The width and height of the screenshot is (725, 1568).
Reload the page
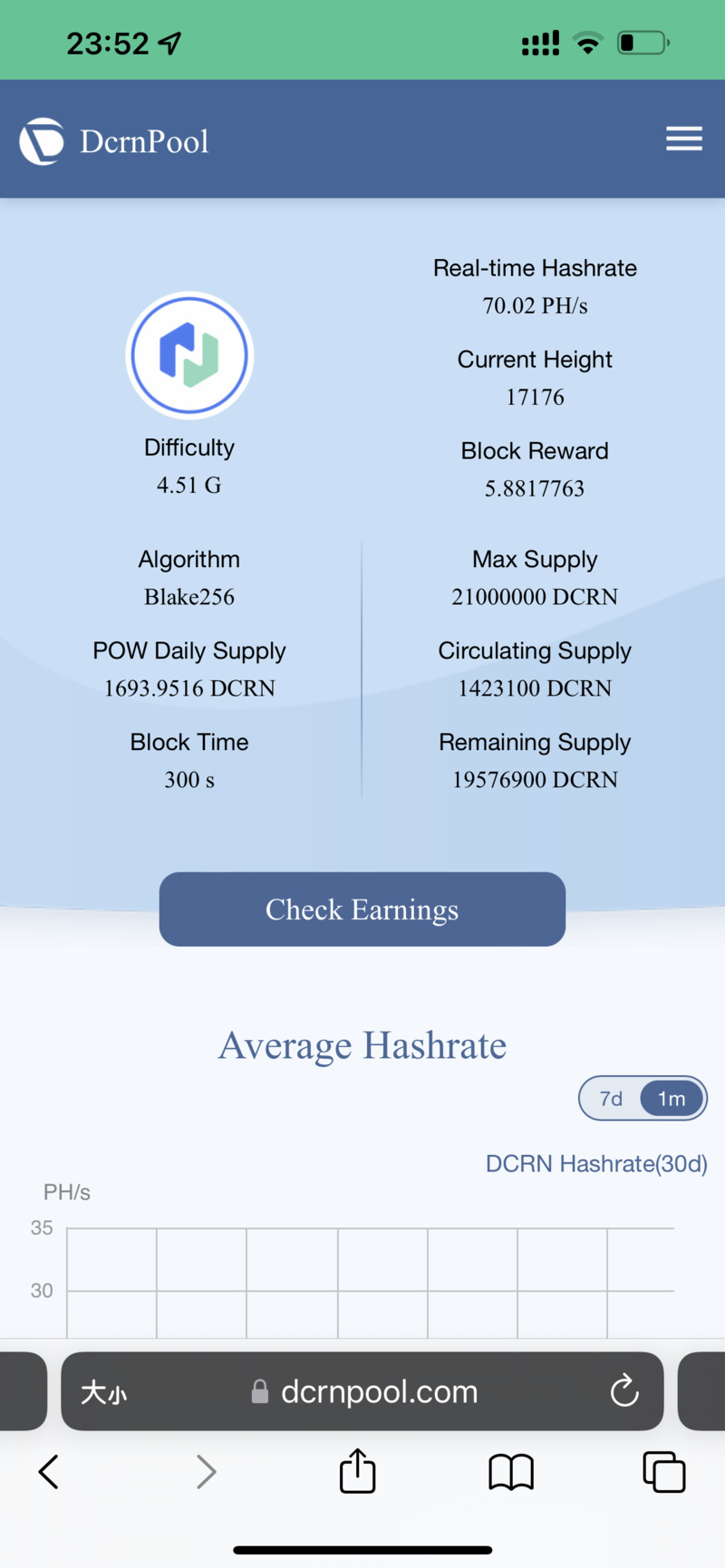coord(624,1391)
